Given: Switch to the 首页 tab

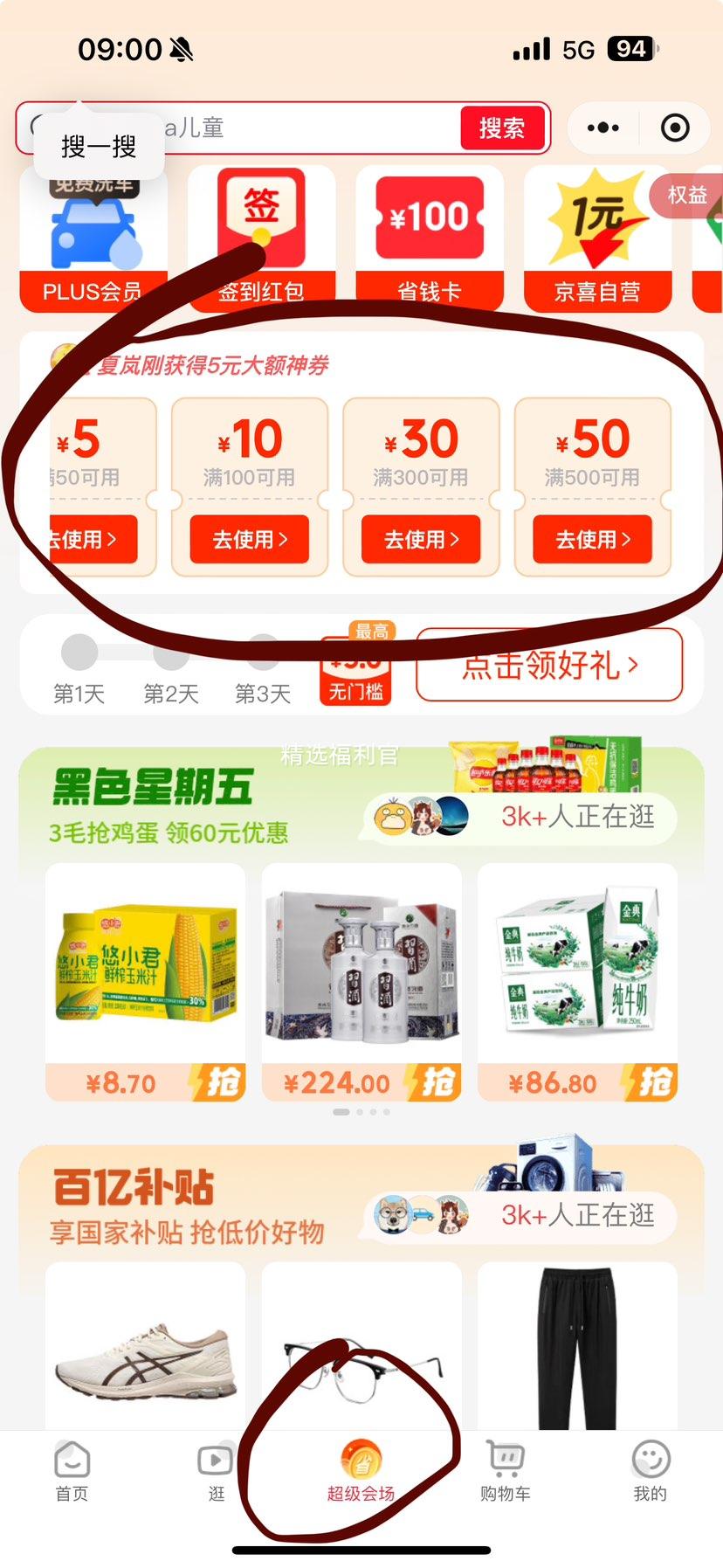Looking at the screenshot, I should click(72, 1471).
